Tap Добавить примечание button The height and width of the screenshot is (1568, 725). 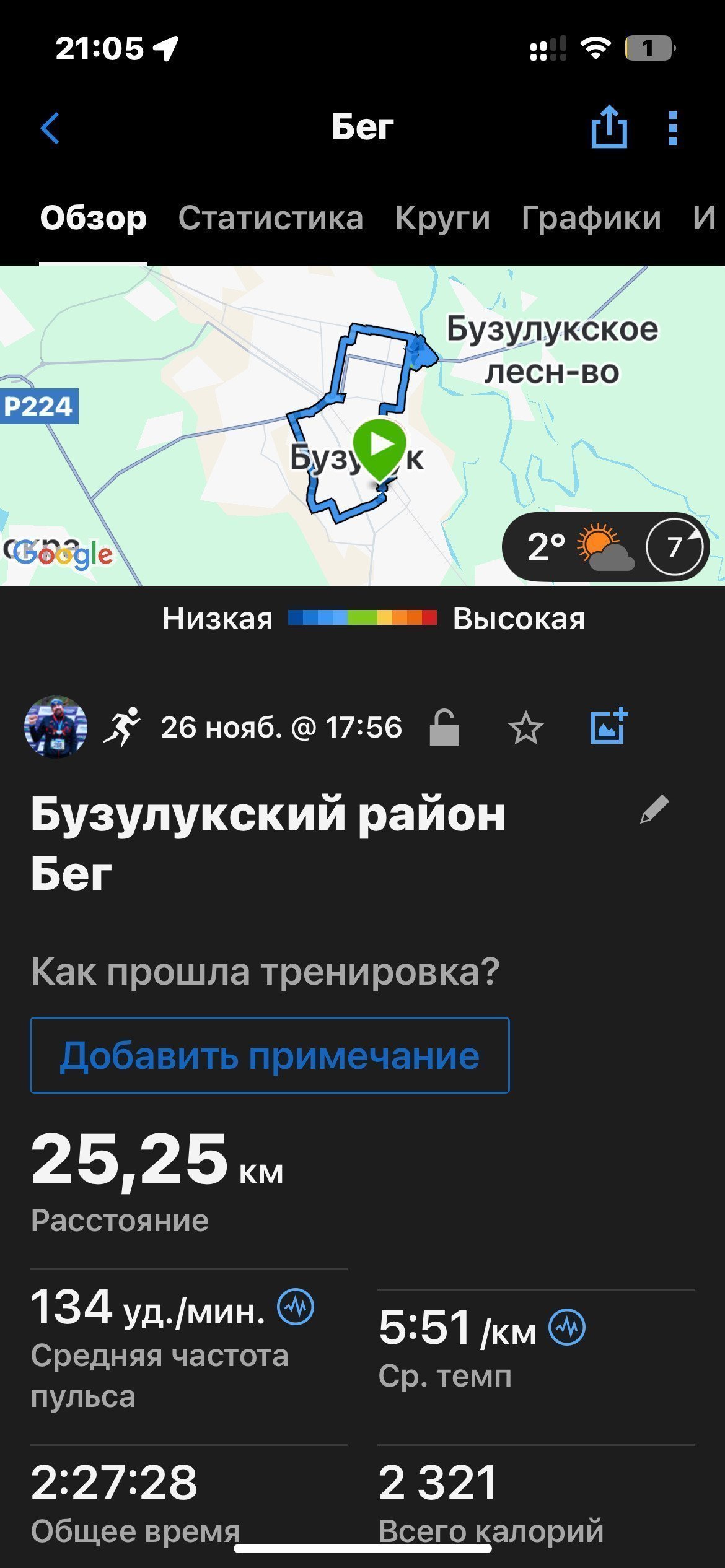[x=270, y=1055]
